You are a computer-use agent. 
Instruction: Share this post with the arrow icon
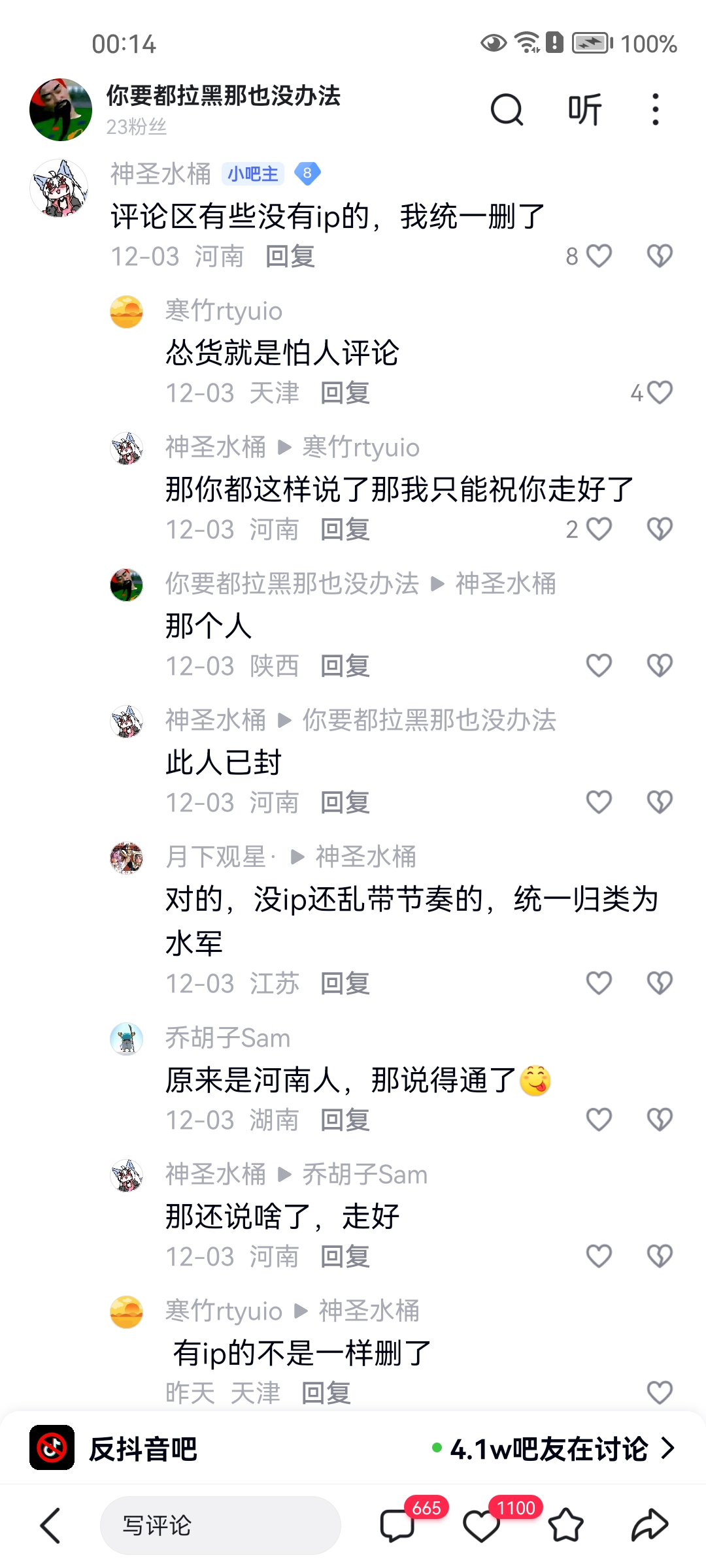[x=649, y=1526]
